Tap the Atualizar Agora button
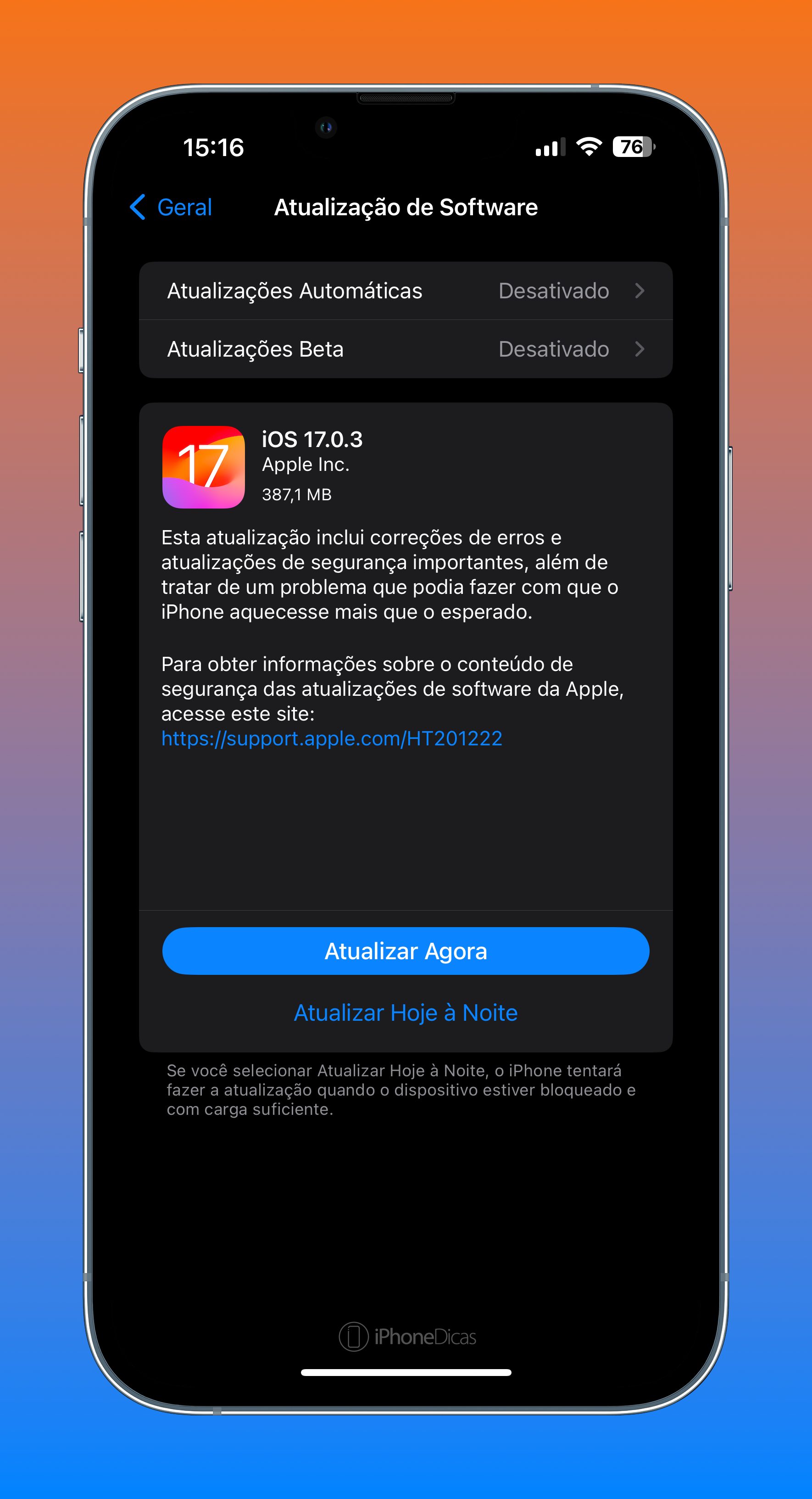The image size is (812, 1499). [x=406, y=951]
